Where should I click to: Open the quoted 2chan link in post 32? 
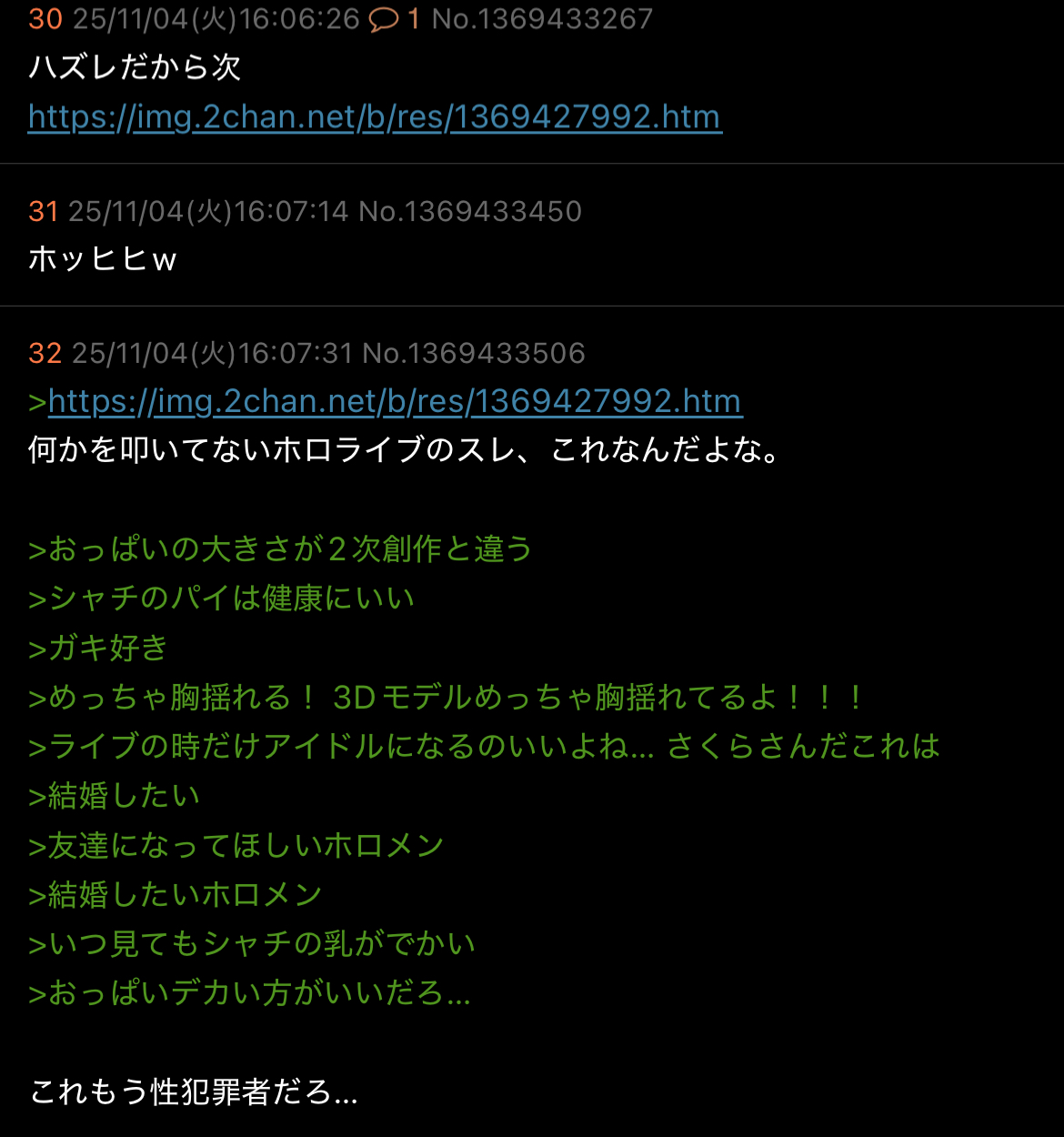click(395, 401)
